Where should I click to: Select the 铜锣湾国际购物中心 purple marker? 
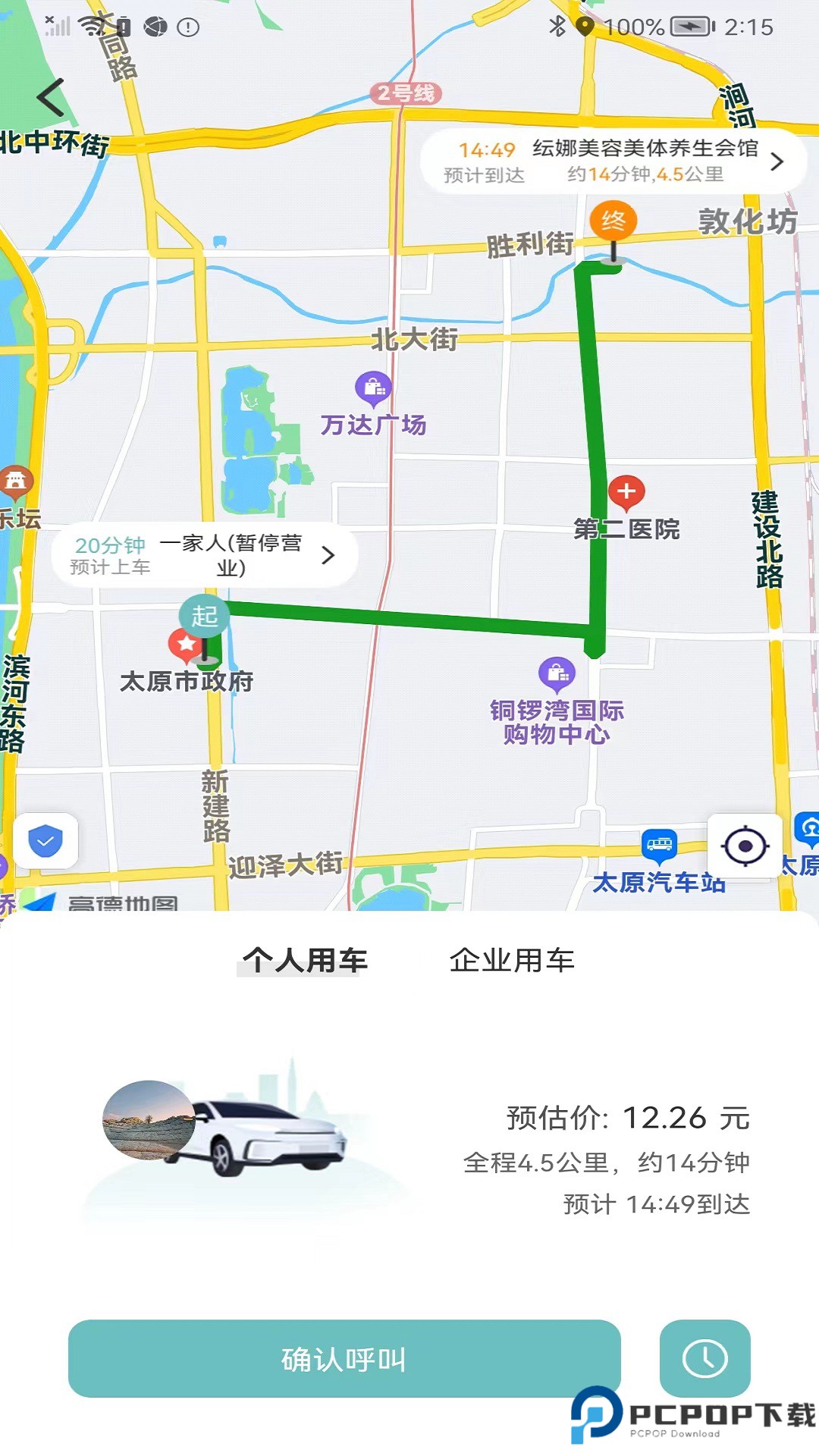[557, 673]
